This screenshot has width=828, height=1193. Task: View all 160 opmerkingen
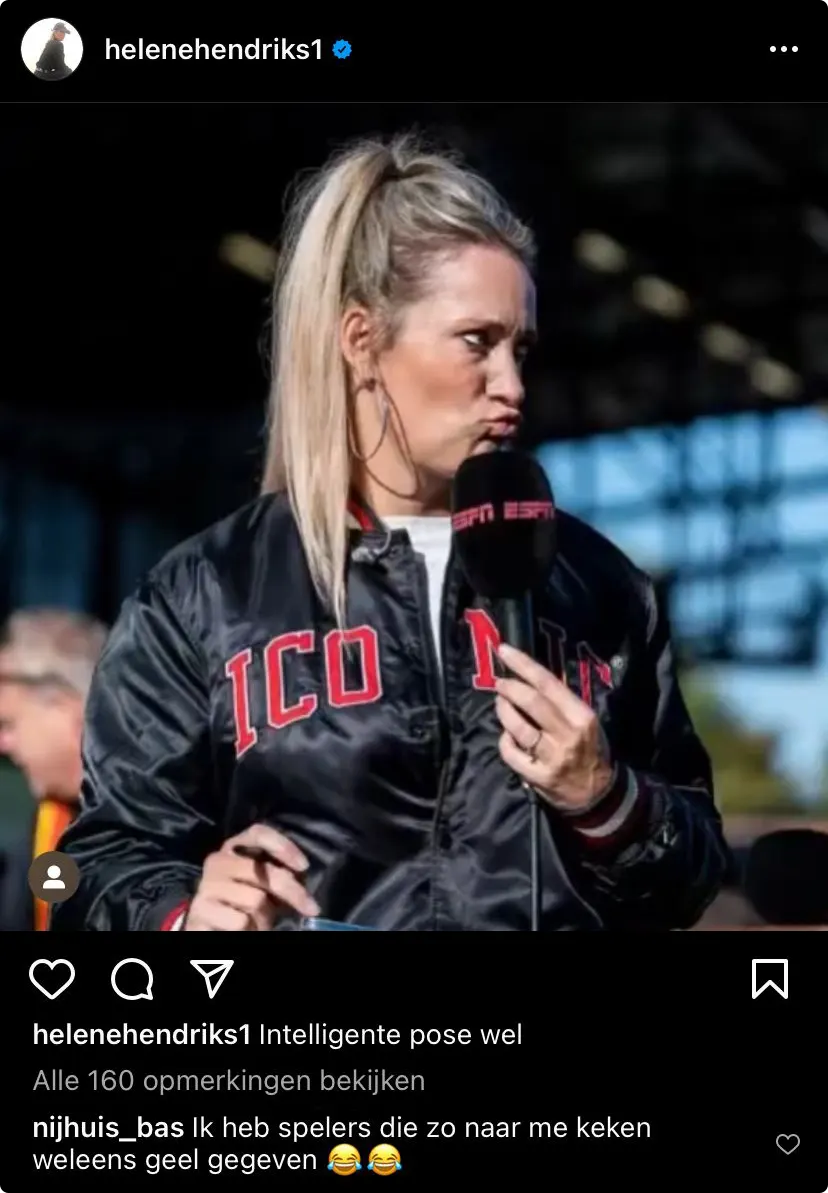pyautogui.click(x=229, y=1081)
